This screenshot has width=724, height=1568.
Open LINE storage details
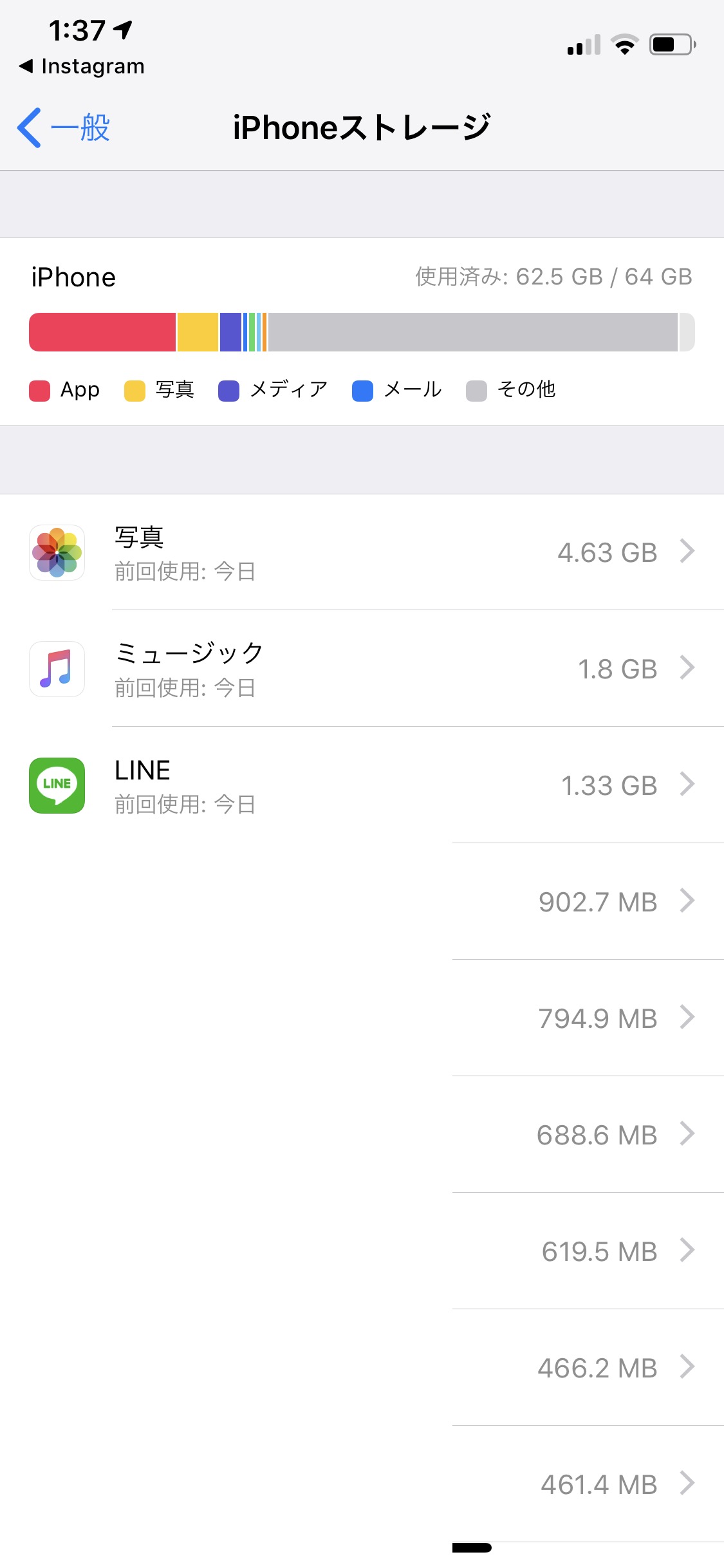click(x=362, y=786)
